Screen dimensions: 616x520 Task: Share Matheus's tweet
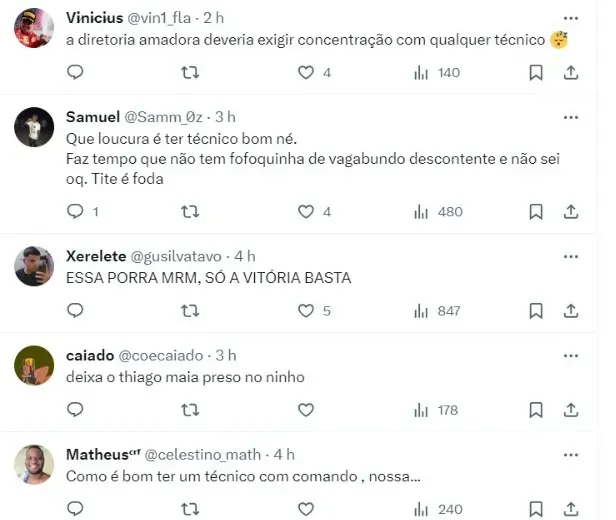pyautogui.click(x=571, y=508)
